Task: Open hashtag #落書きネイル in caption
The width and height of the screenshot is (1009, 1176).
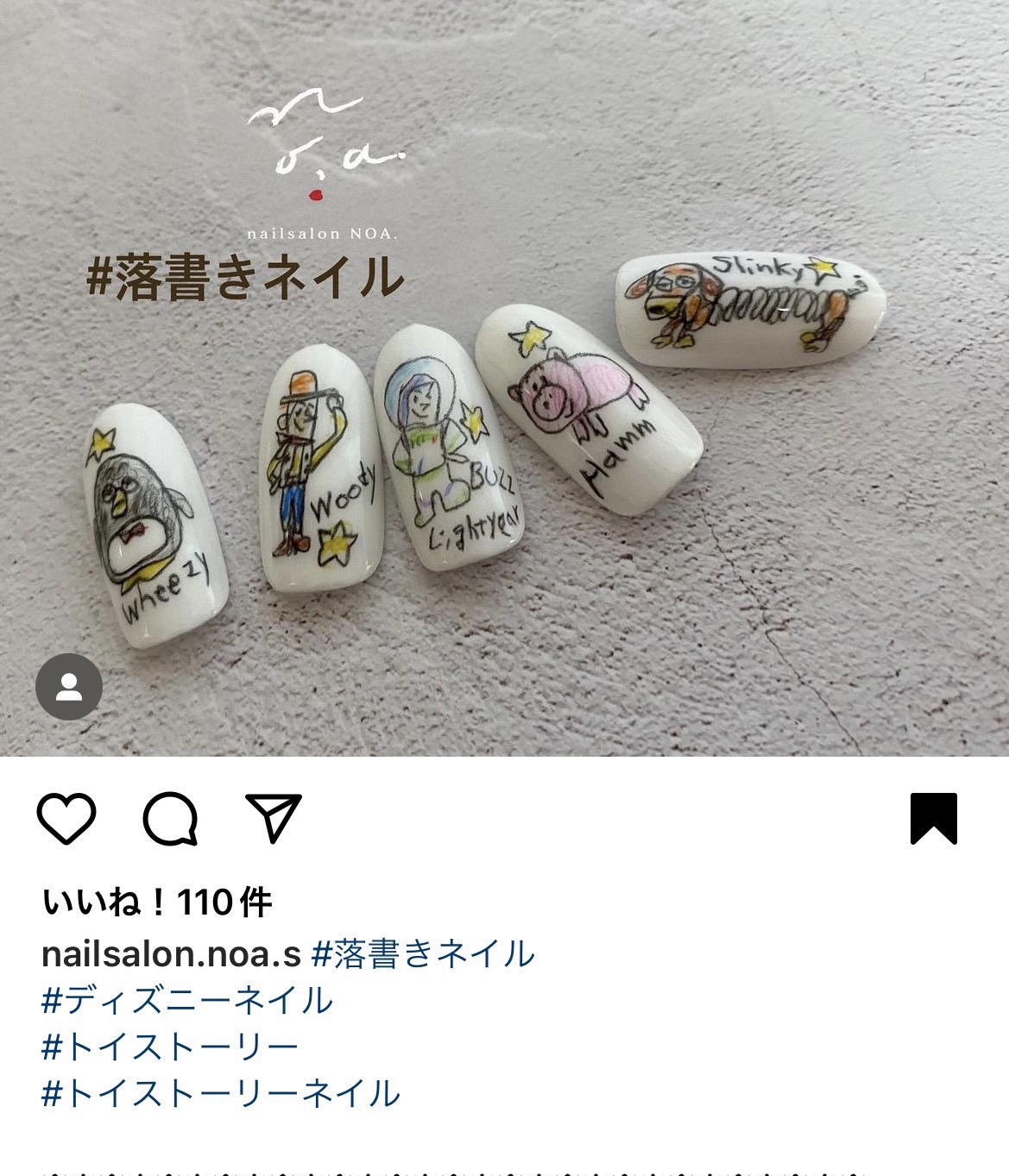Action: 423,954
